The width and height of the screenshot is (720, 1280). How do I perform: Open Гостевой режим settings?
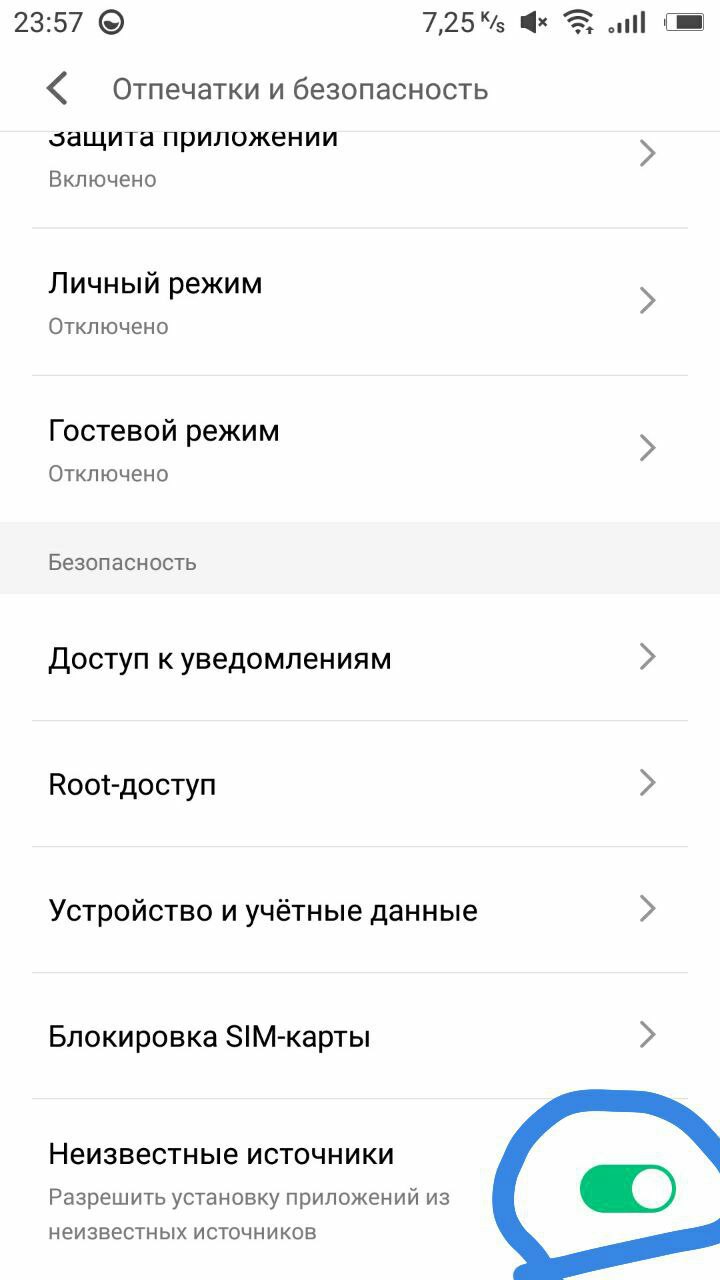click(x=360, y=449)
